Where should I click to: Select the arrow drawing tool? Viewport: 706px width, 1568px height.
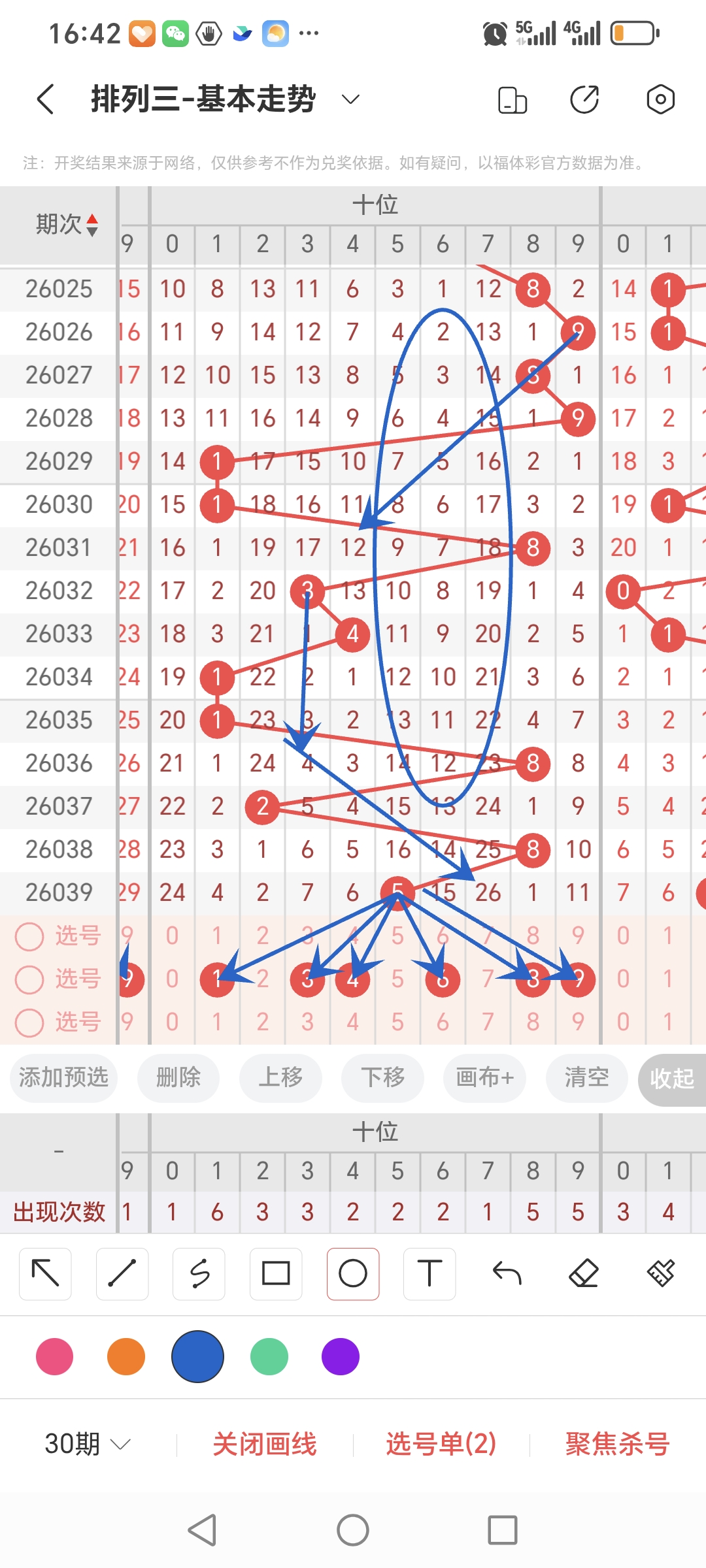click(44, 1273)
